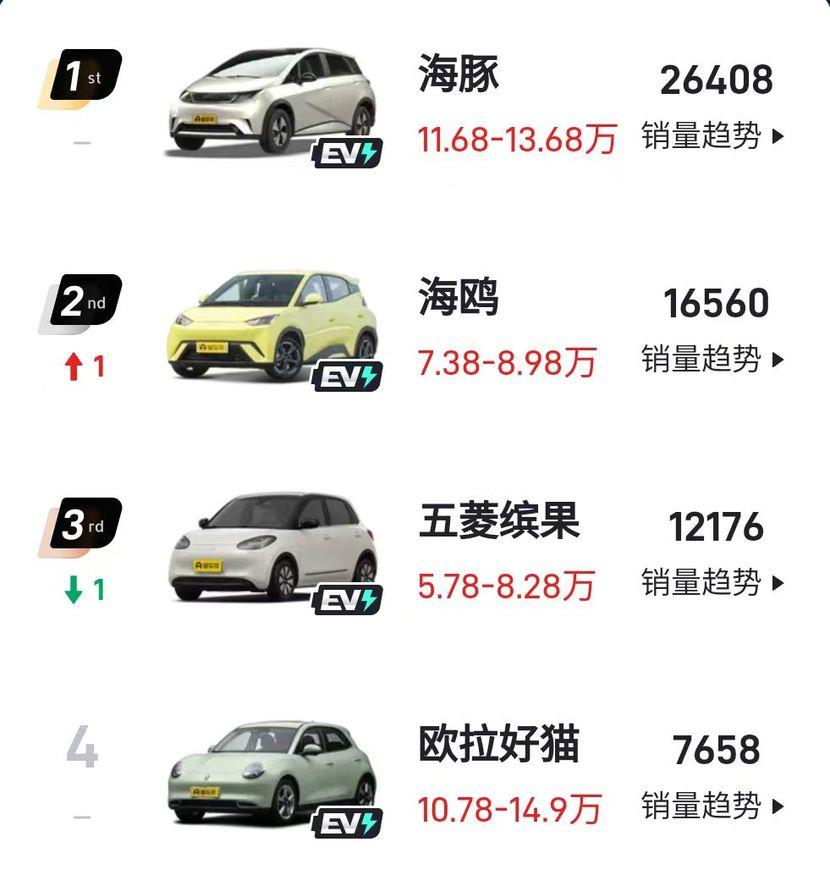The height and width of the screenshot is (886, 830).
Task: View 销量趋势 for 欧拉好猫
Action: point(713,805)
